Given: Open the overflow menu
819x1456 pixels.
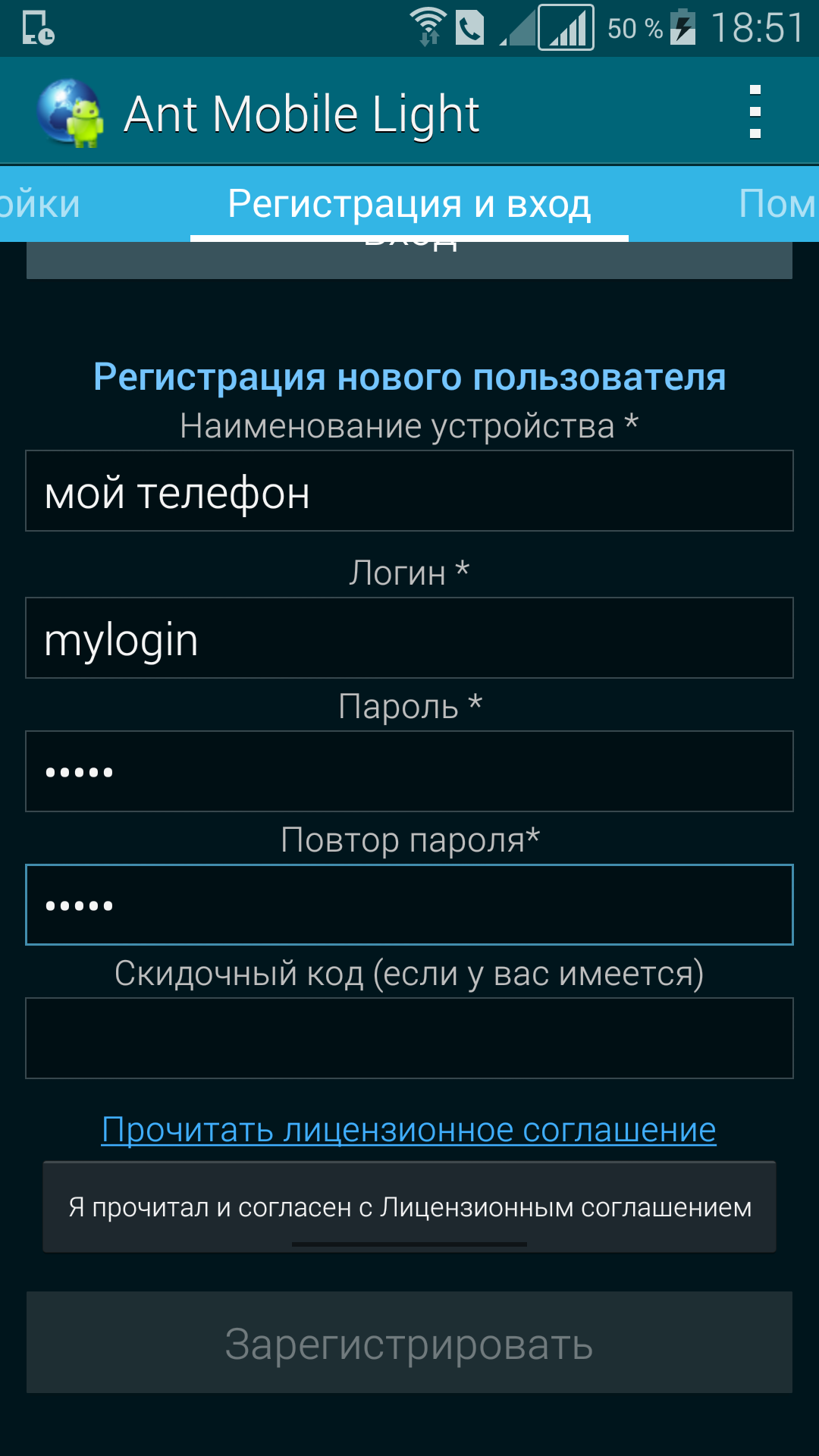Looking at the screenshot, I should pos(755,112).
